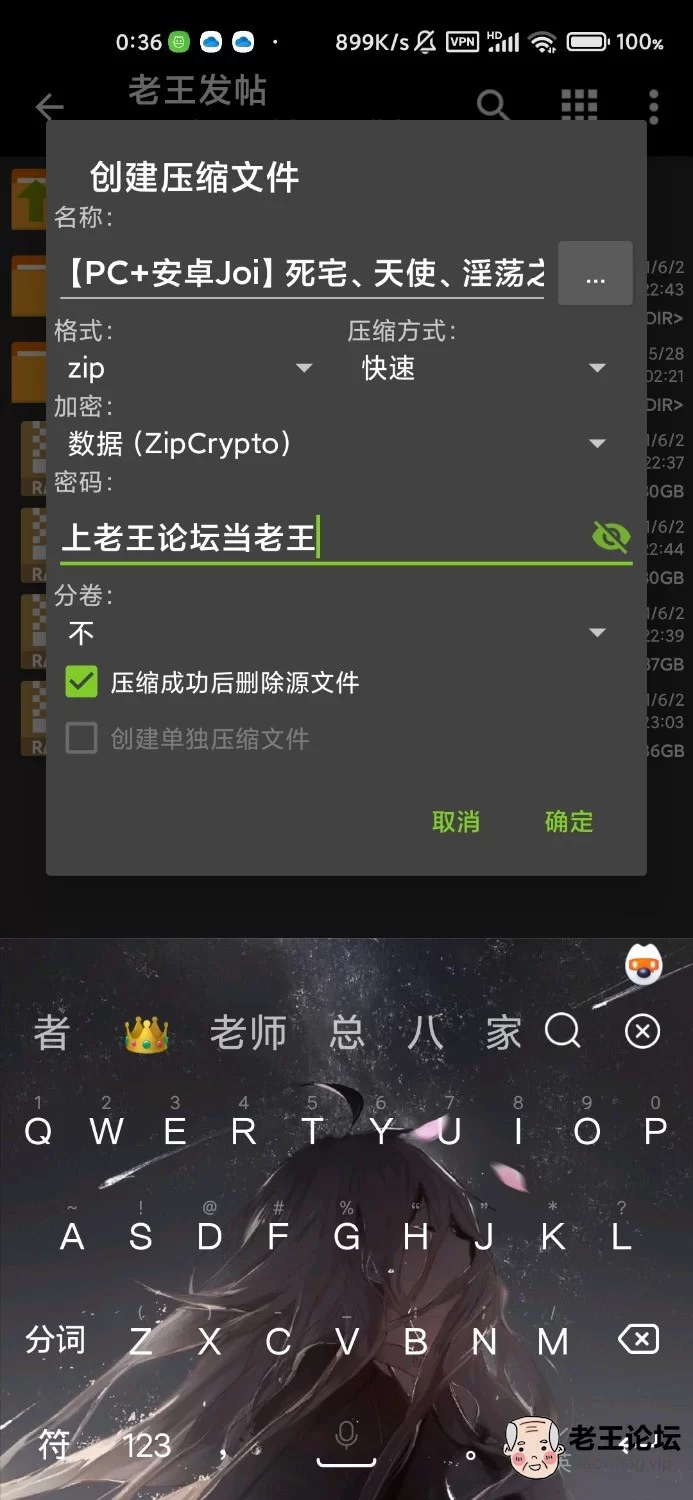Uncheck 压缩成功后删除源文件 checkbox
Image resolution: width=693 pixels, height=1500 pixels.
click(x=81, y=683)
